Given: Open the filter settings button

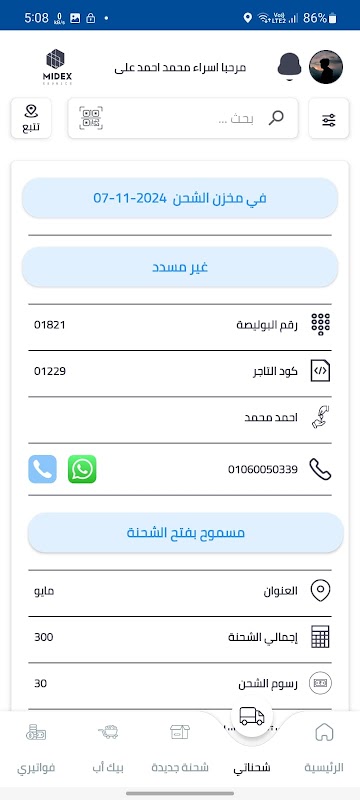Looking at the screenshot, I should [x=329, y=118].
